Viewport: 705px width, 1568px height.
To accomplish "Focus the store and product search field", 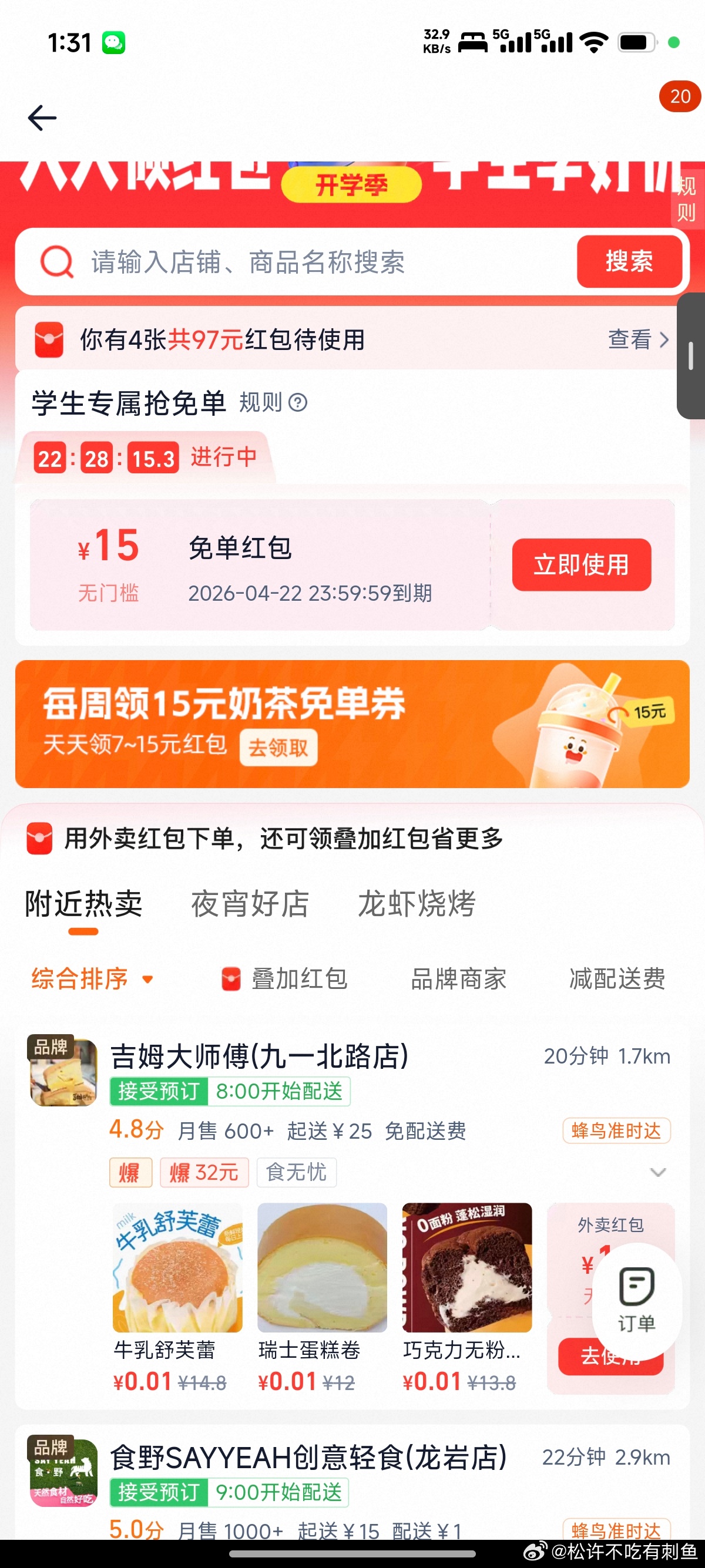I will (x=304, y=263).
